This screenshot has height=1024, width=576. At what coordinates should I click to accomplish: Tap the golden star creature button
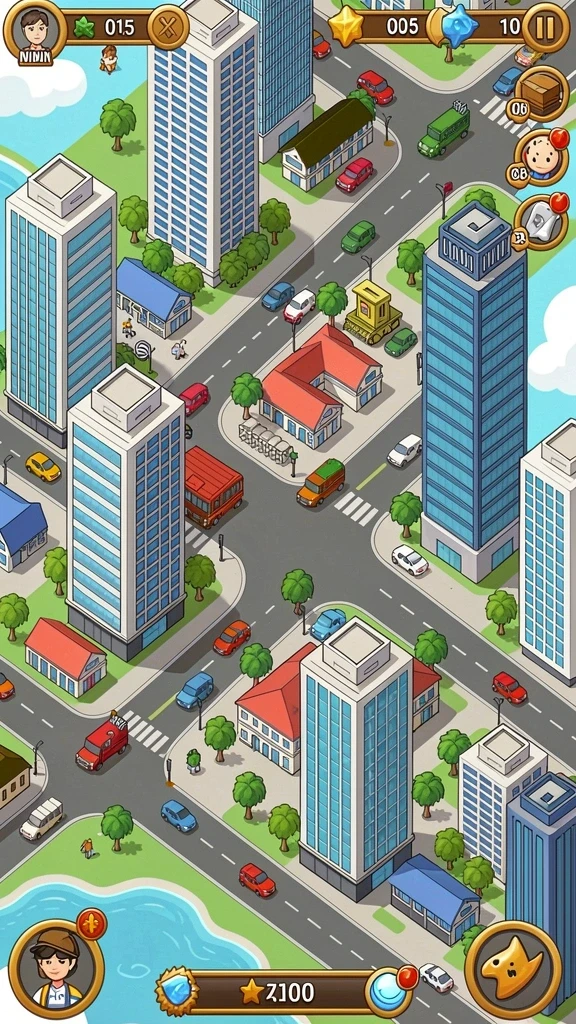point(512,969)
